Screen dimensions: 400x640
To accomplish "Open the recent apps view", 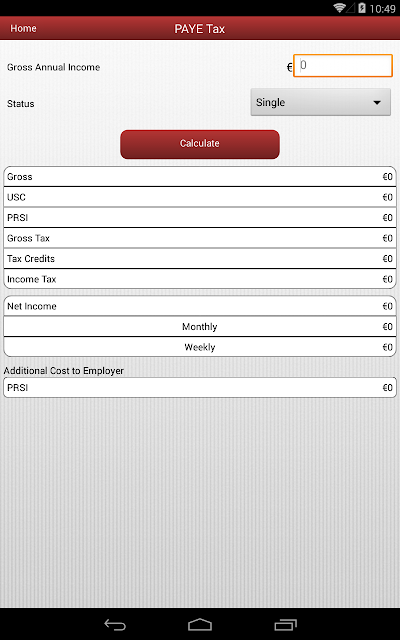I will pyautogui.click(x=285, y=624).
